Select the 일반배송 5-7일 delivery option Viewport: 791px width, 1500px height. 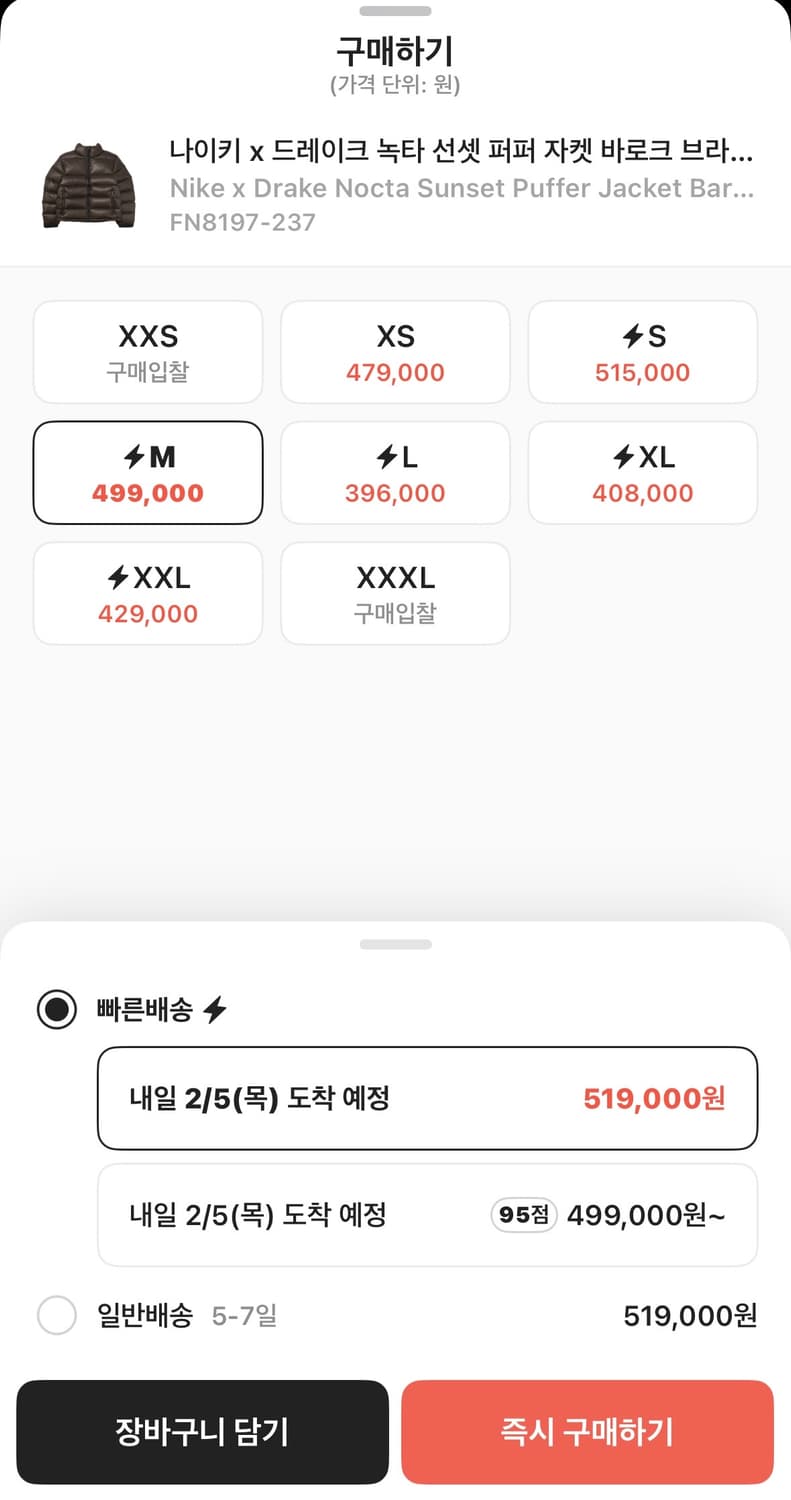57,1316
